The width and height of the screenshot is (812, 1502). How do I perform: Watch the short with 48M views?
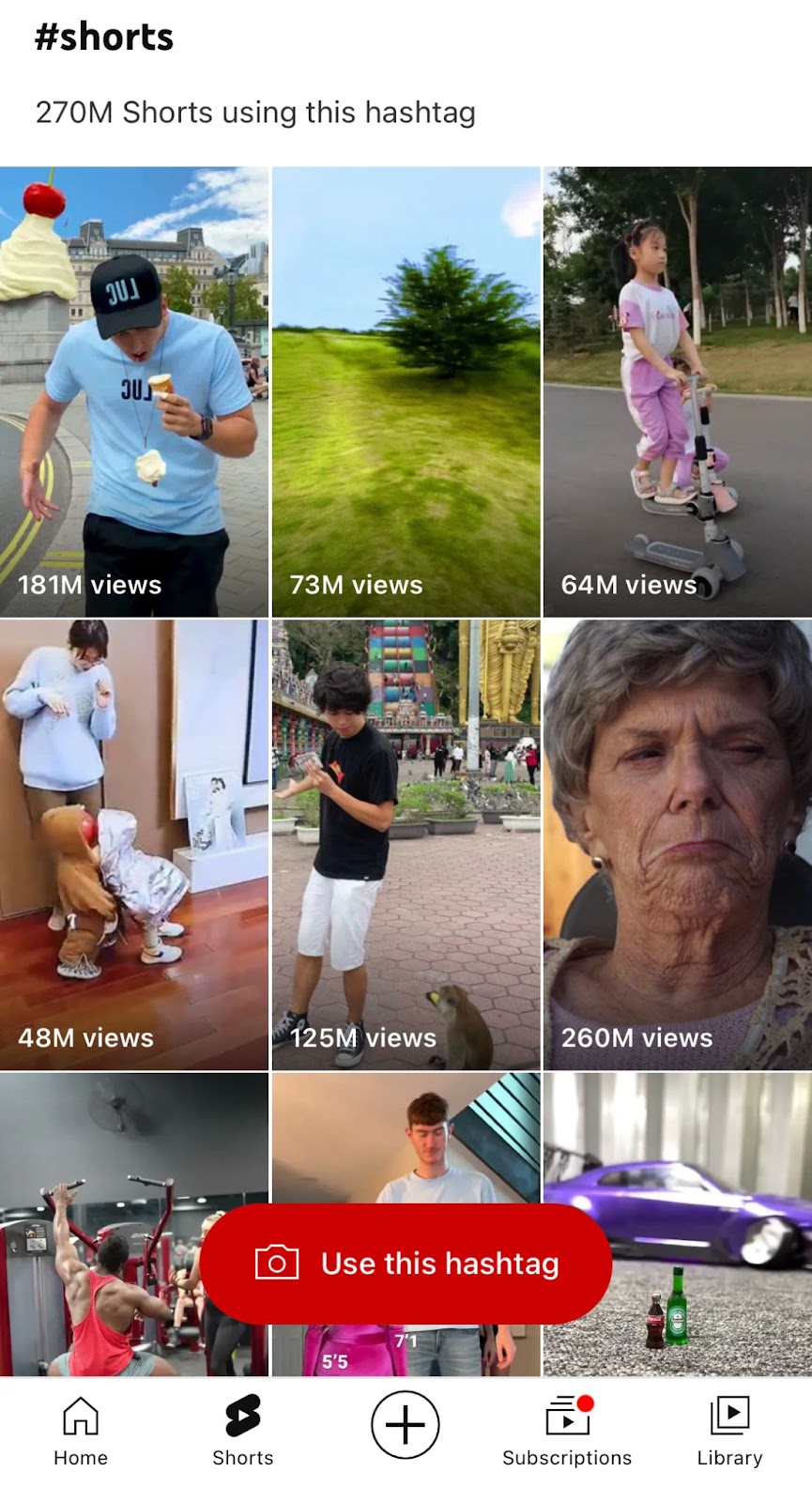(134, 843)
